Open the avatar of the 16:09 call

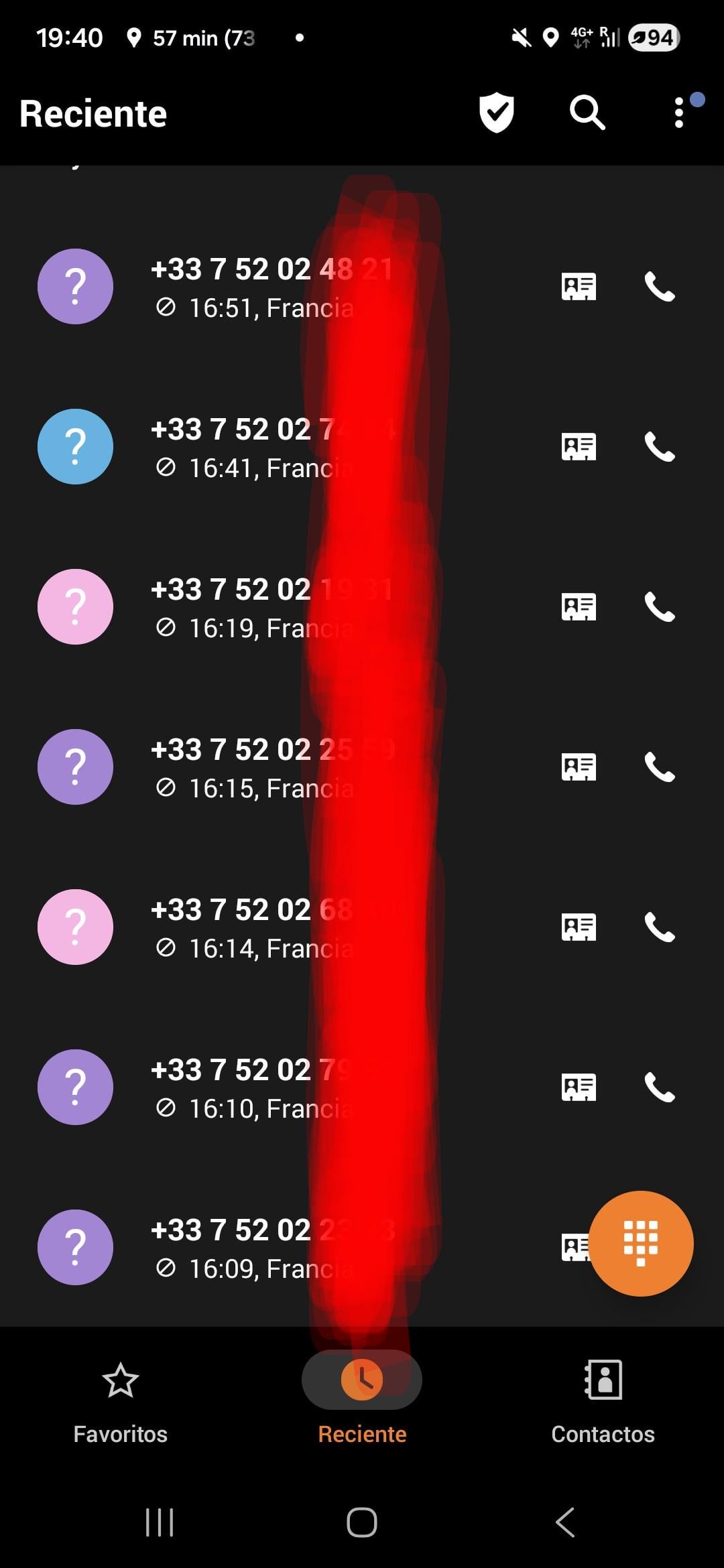(75, 1247)
